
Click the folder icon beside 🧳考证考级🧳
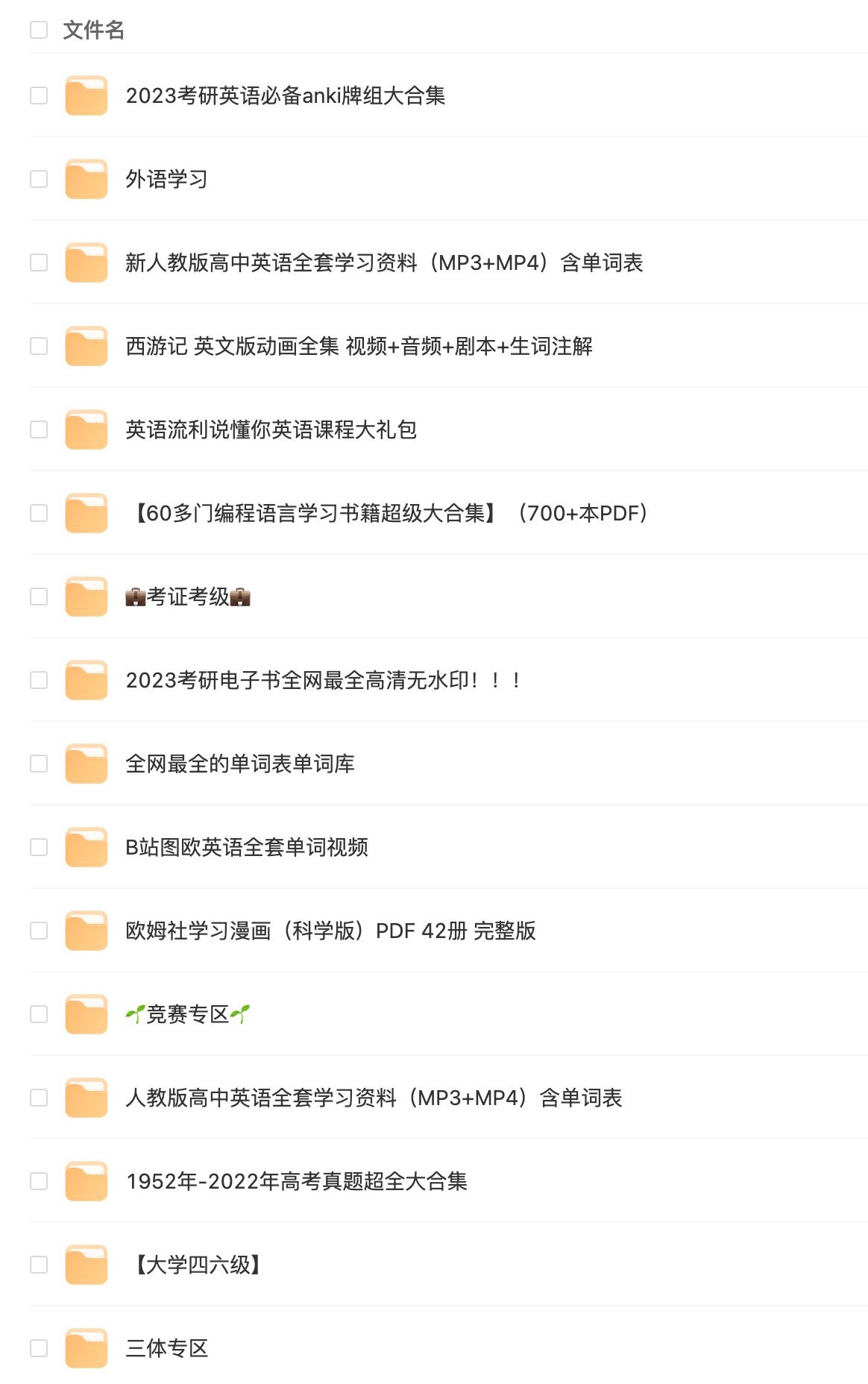coord(87,597)
